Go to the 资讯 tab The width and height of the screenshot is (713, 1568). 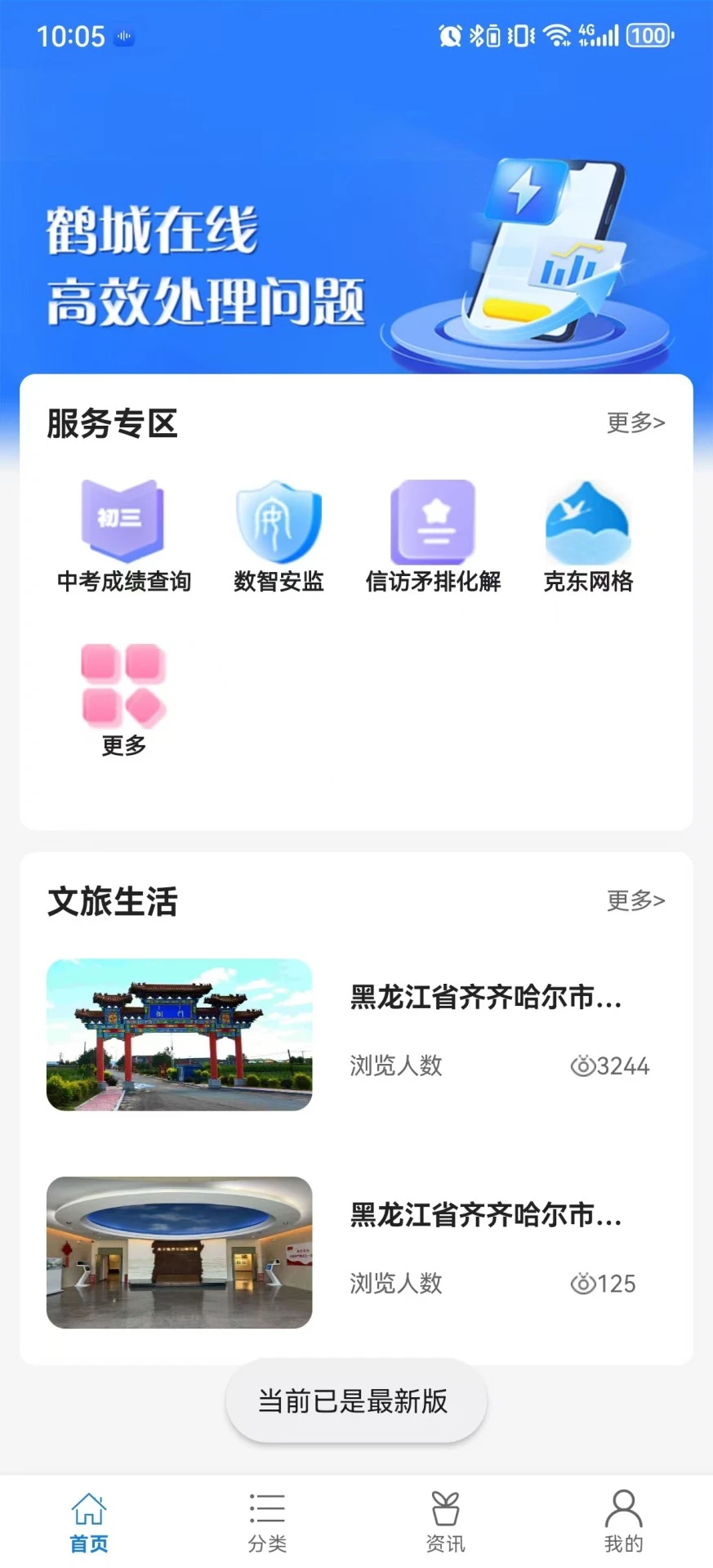pyautogui.click(x=445, y=1521)
